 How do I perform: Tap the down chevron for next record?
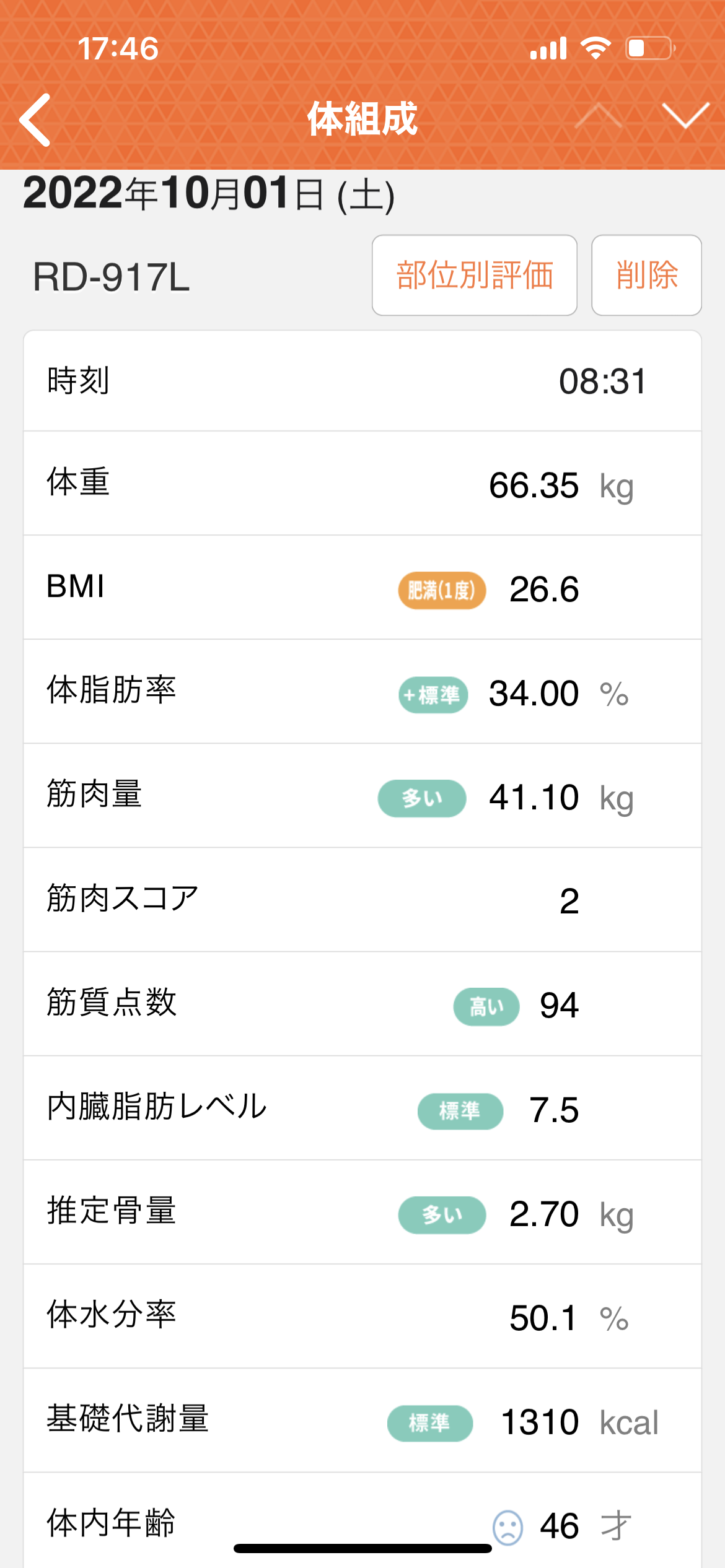685,116
